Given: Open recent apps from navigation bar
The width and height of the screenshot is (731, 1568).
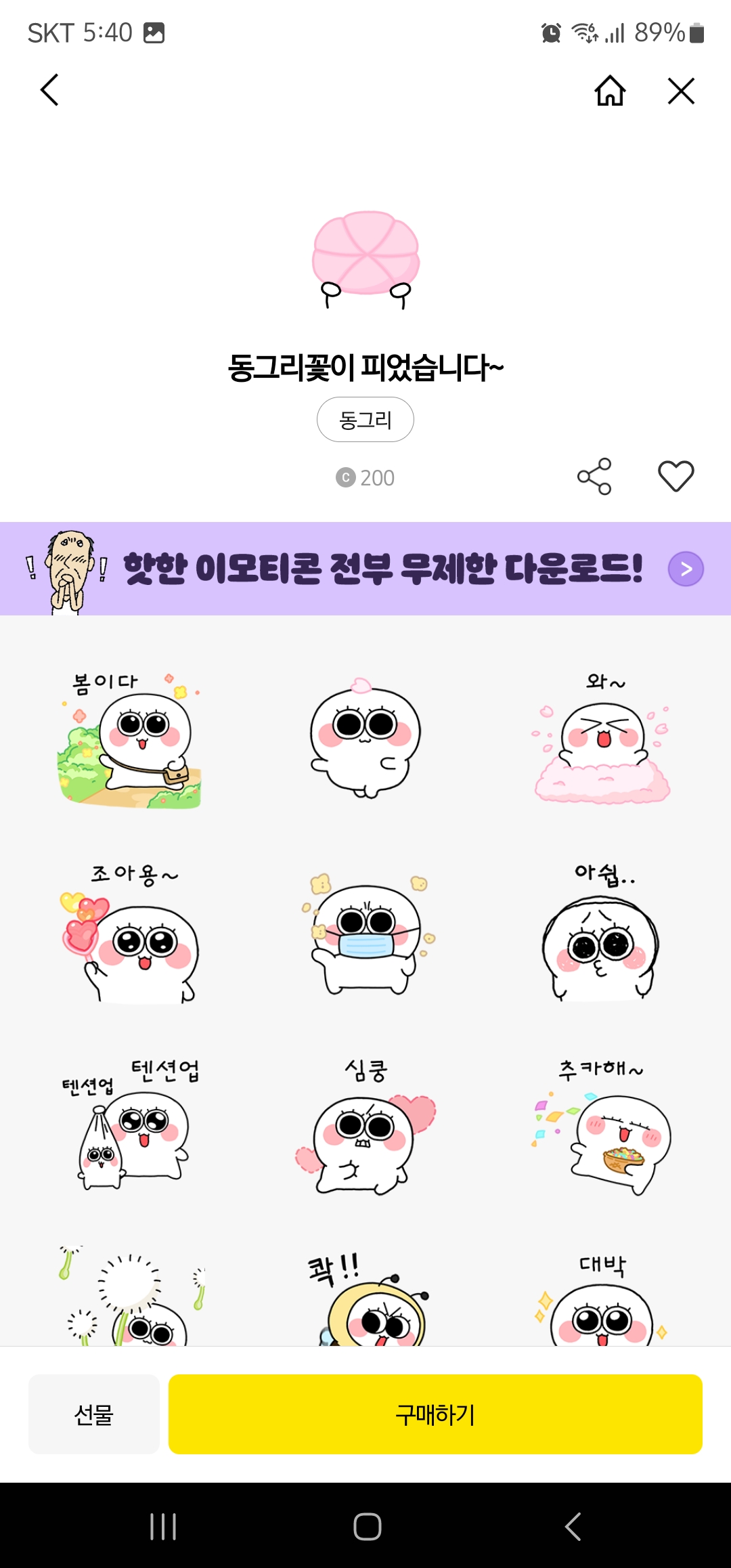Looking at the screenshot, I should (x=163, y=1527).
